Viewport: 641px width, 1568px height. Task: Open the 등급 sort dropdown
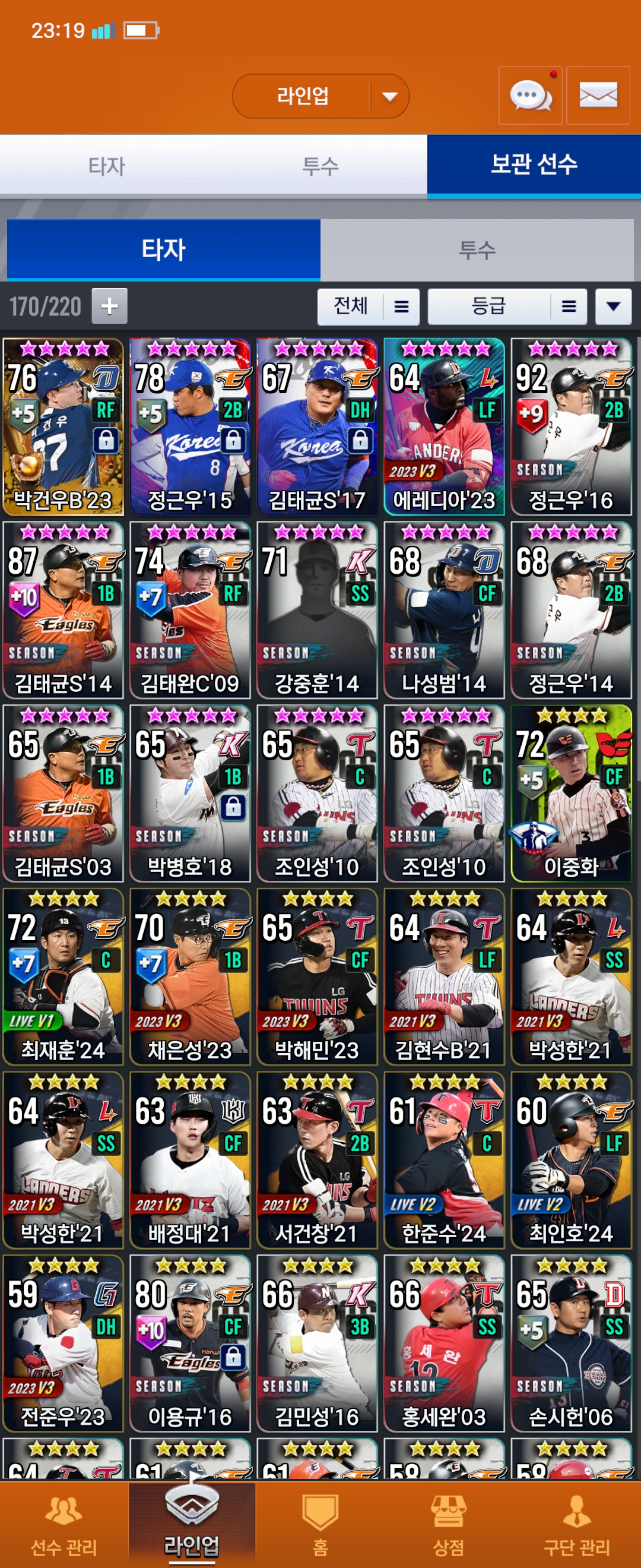(x=507, y=305)
